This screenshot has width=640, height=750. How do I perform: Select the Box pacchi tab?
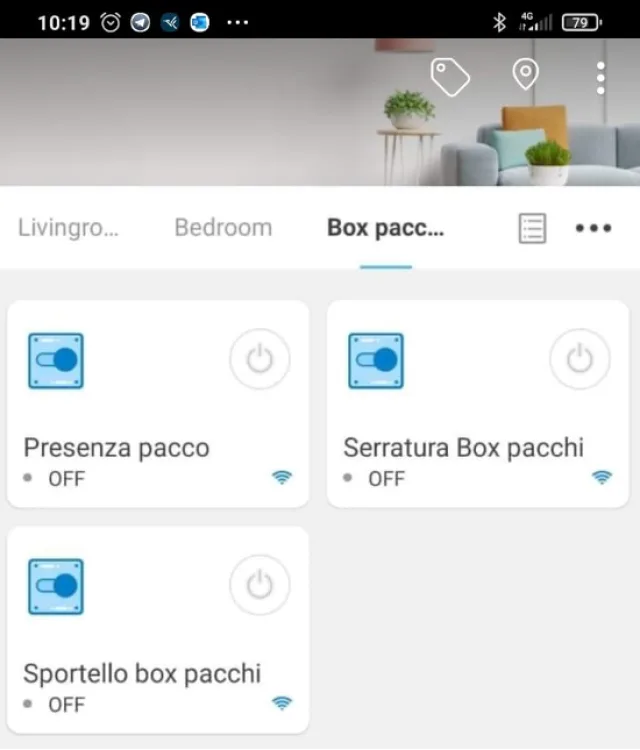tap(385, 227)
